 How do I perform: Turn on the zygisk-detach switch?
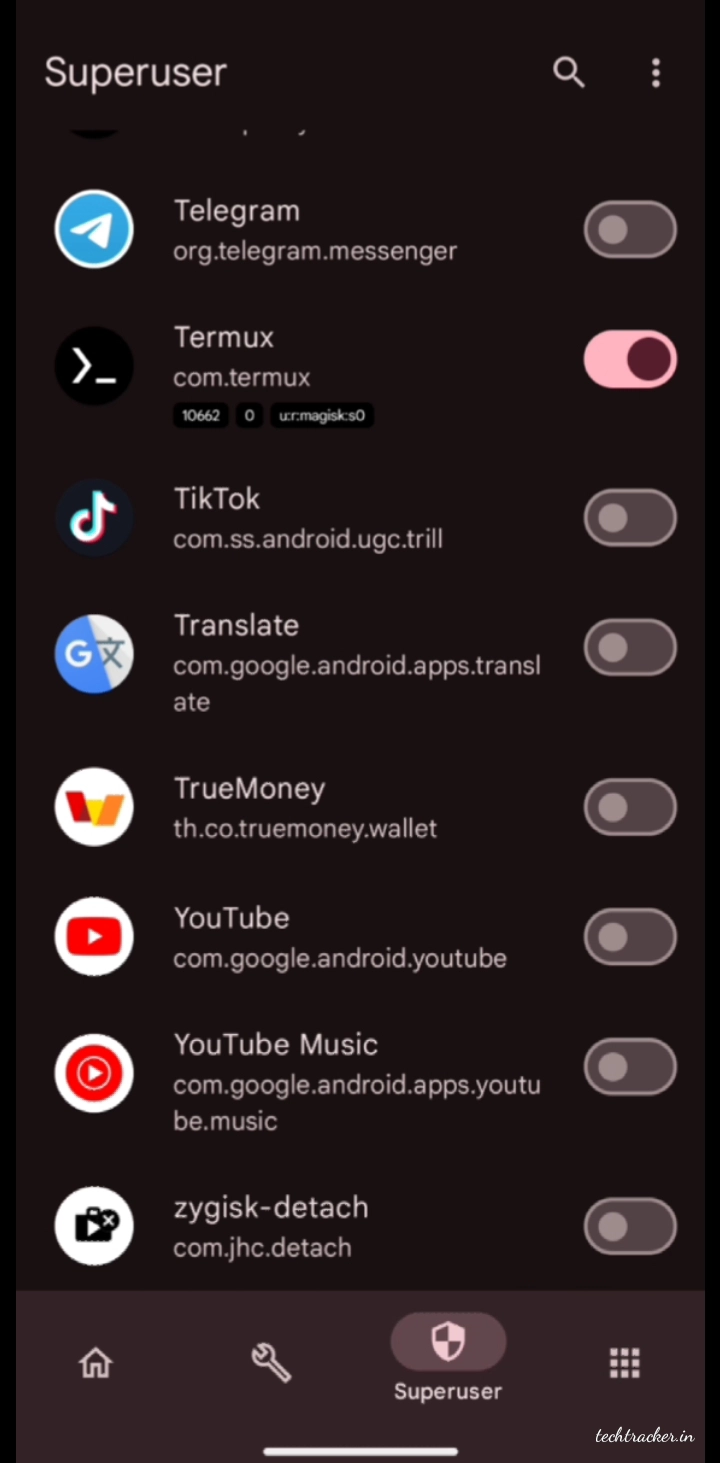coord(630,1226)
